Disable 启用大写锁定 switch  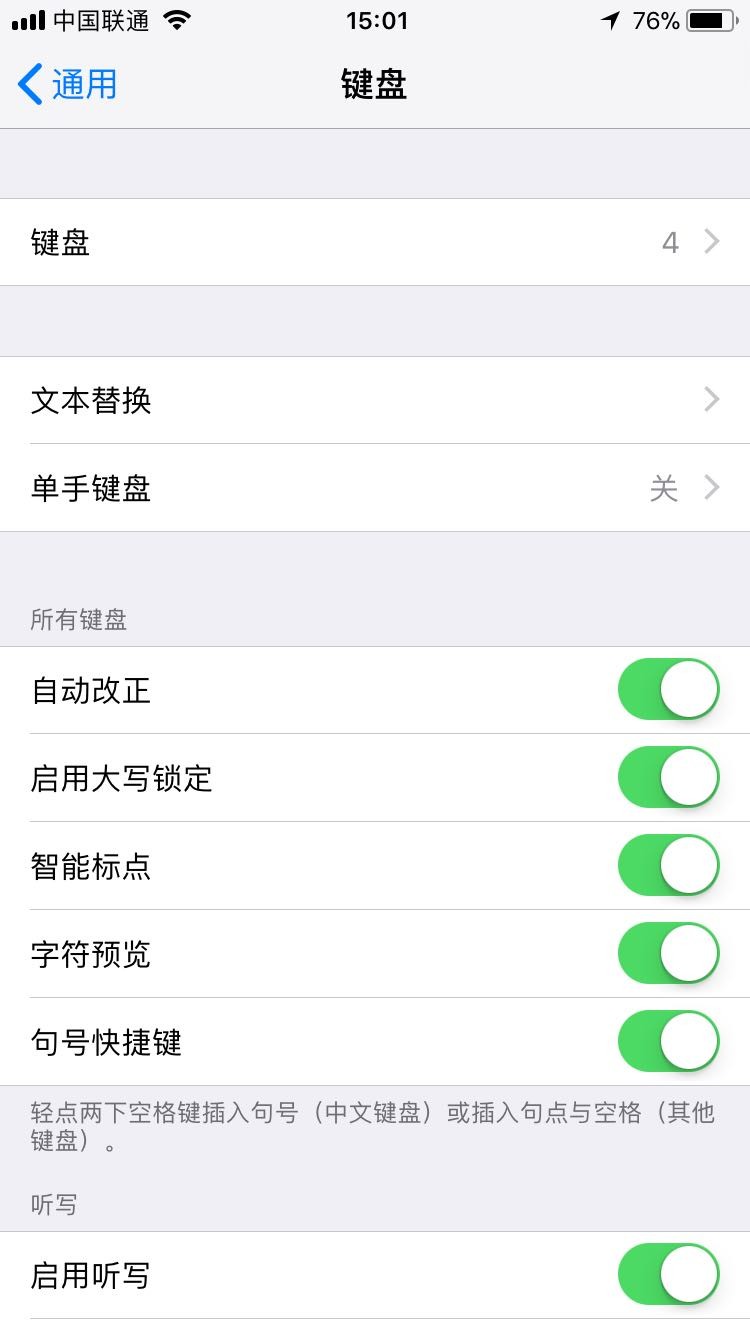(669, 777)
